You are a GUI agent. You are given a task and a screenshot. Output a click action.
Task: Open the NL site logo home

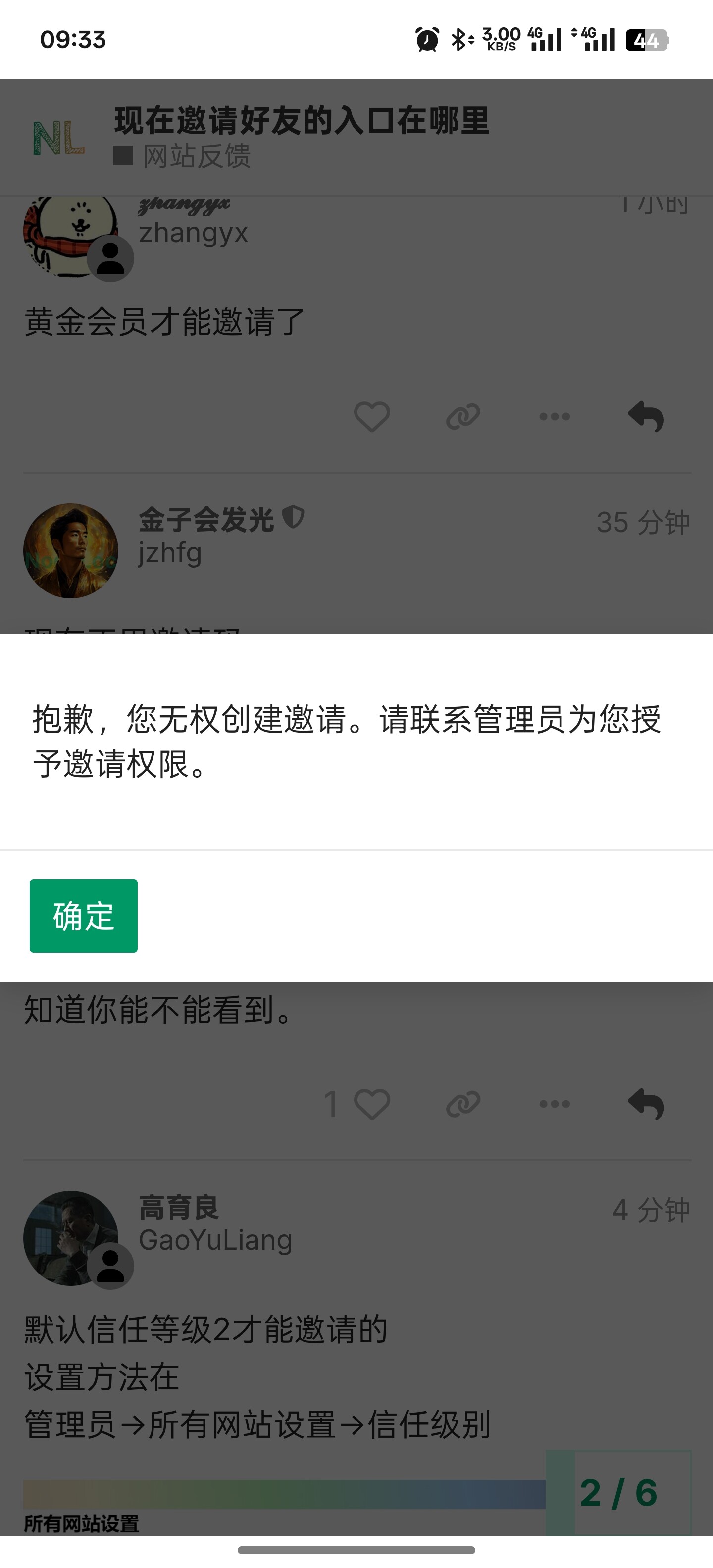tap(58, 138)
